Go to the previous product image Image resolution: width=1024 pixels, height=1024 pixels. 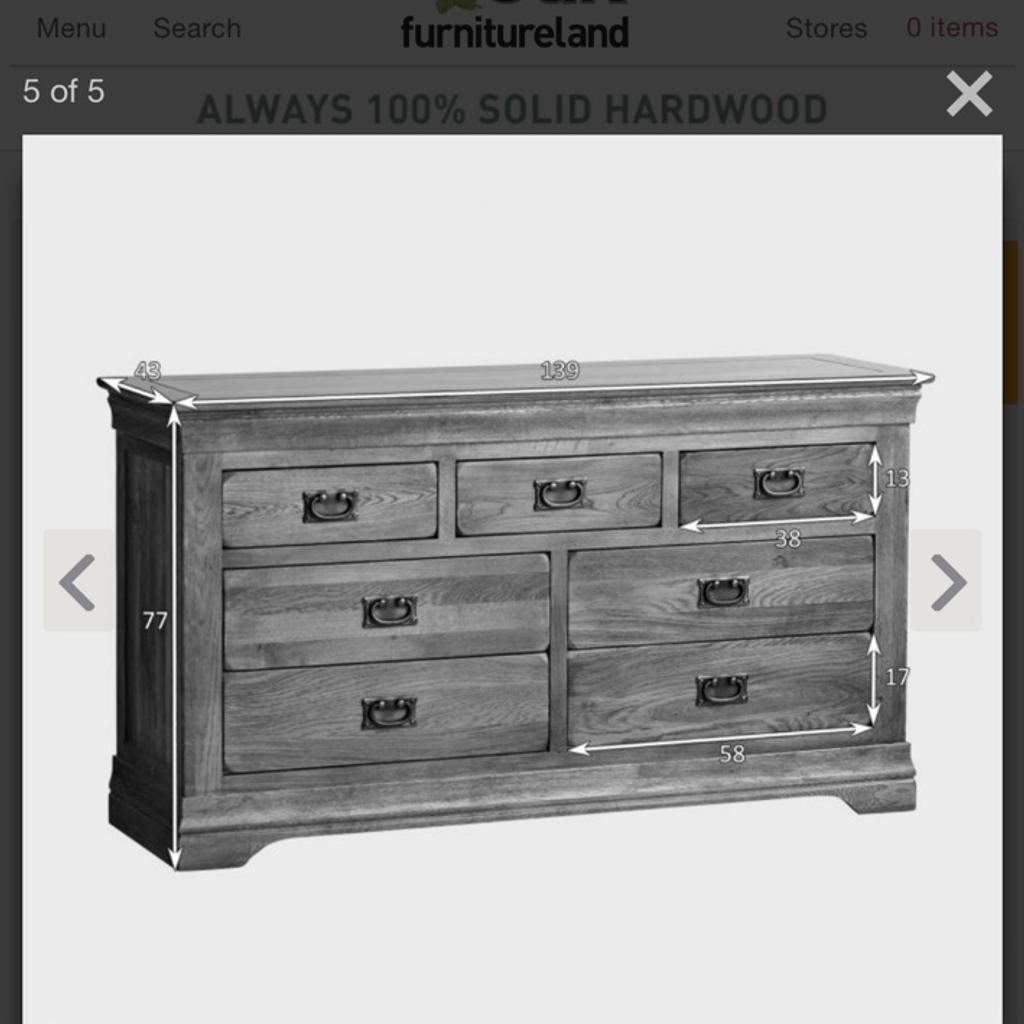click(77, 581)
